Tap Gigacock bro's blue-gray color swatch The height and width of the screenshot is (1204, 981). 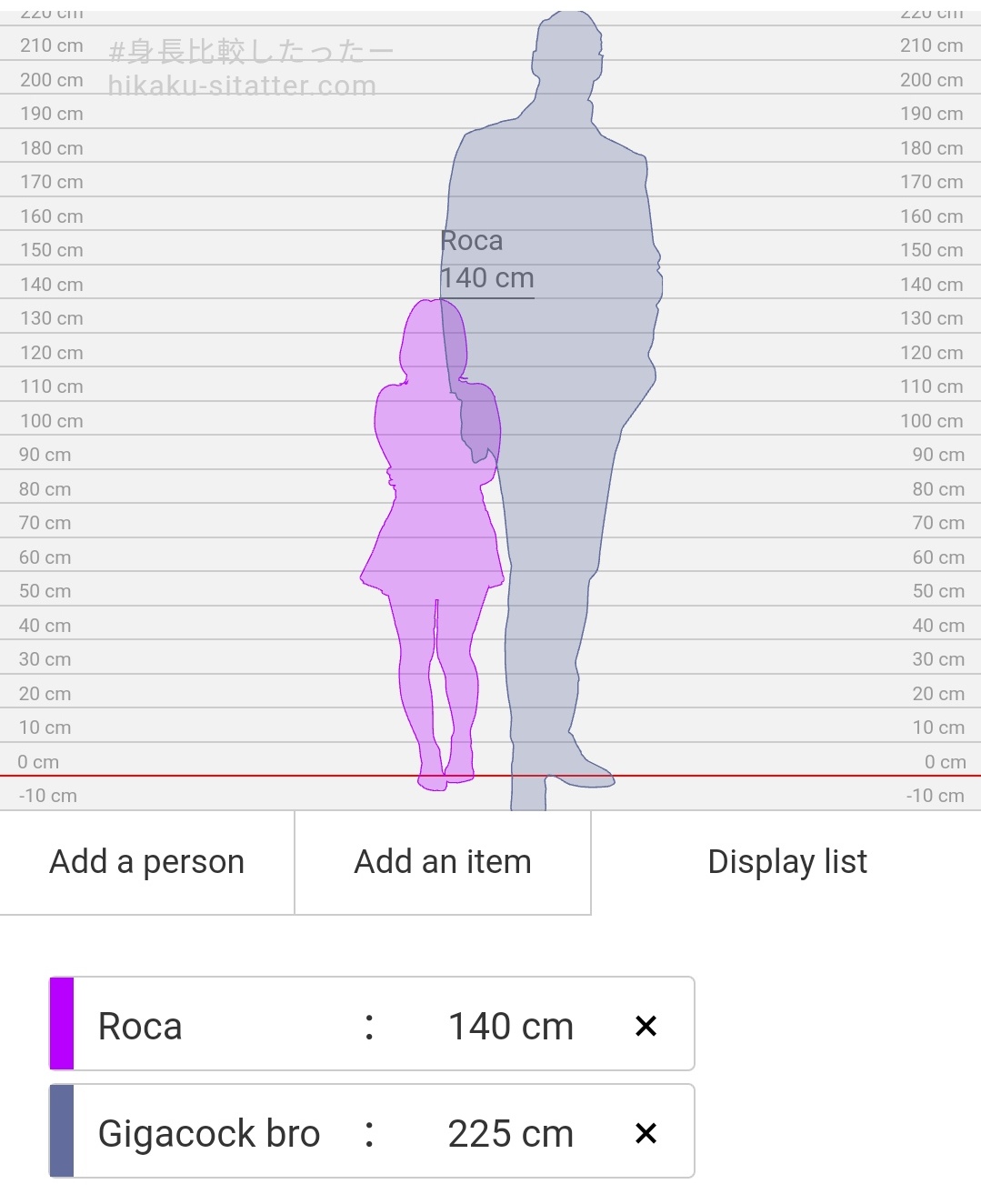[x=62, y=1131]
